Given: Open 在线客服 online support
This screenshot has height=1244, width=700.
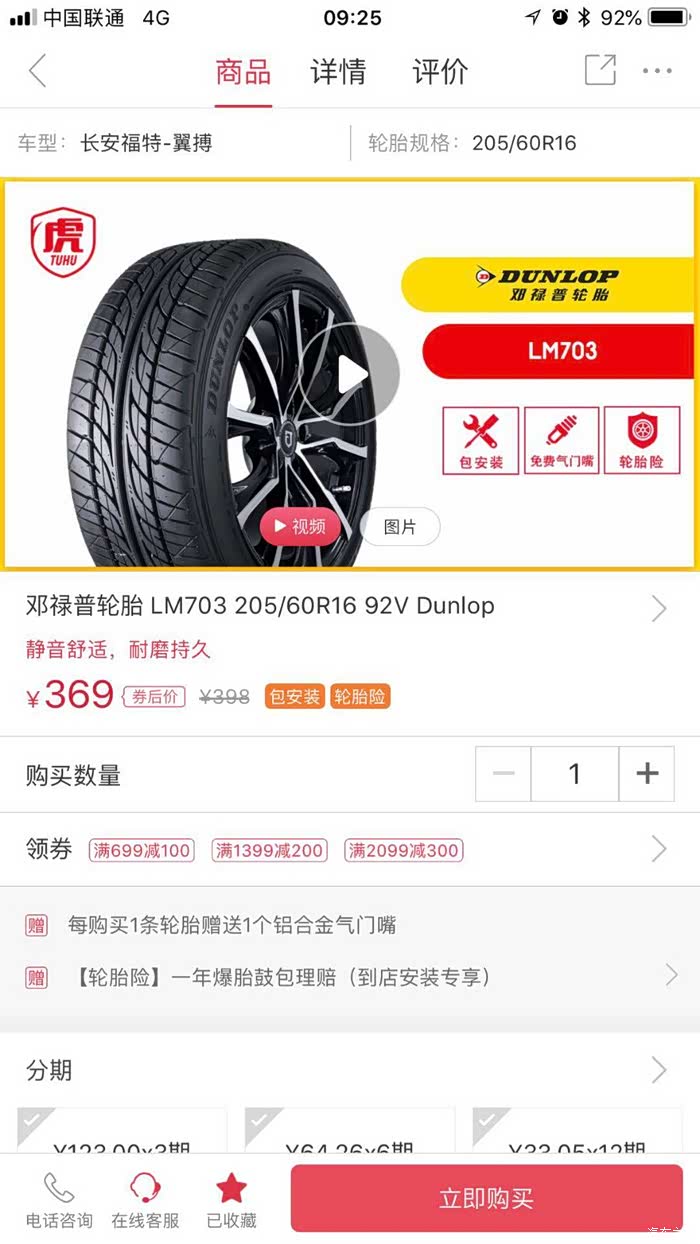Looking at the screenshot, I should pyautogui.click(x=145, y=1200).
